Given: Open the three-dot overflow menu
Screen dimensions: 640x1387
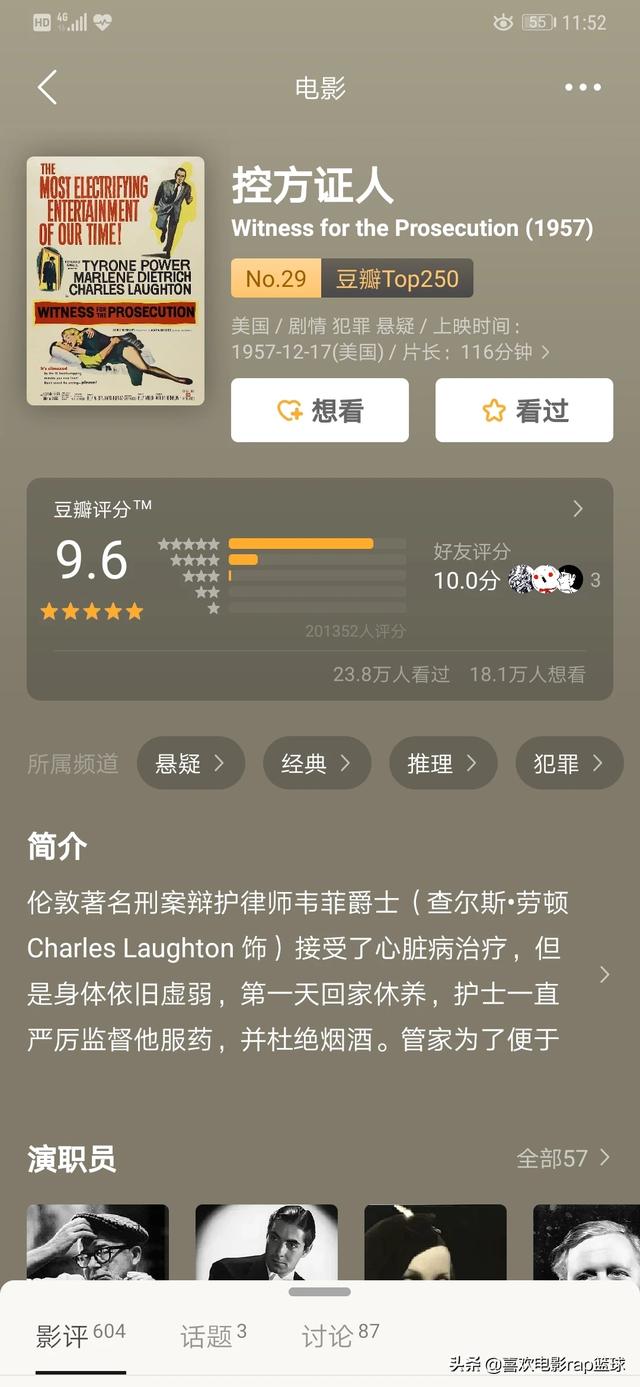Looking at the screenshot, I should click(x=583, y=88).
